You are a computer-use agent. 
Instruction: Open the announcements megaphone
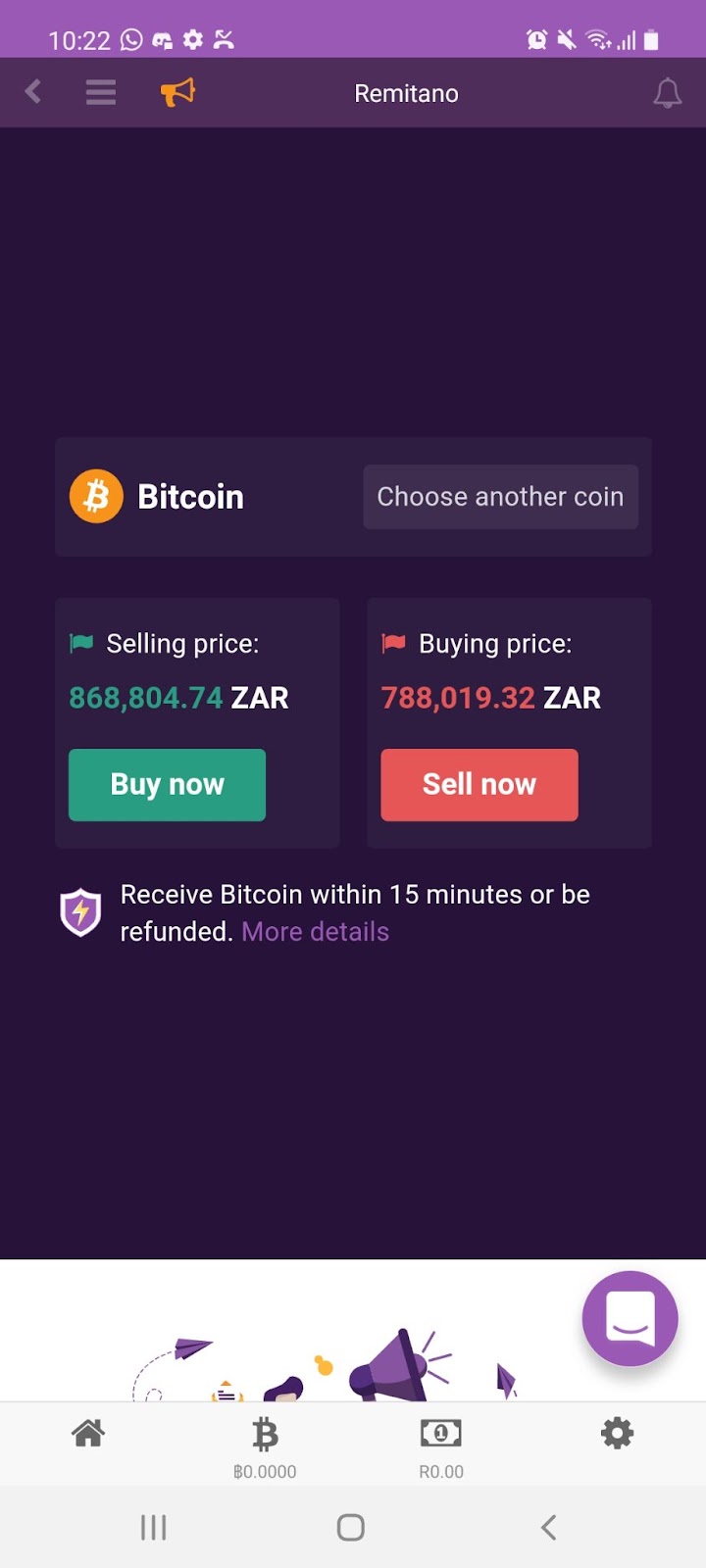177,92
